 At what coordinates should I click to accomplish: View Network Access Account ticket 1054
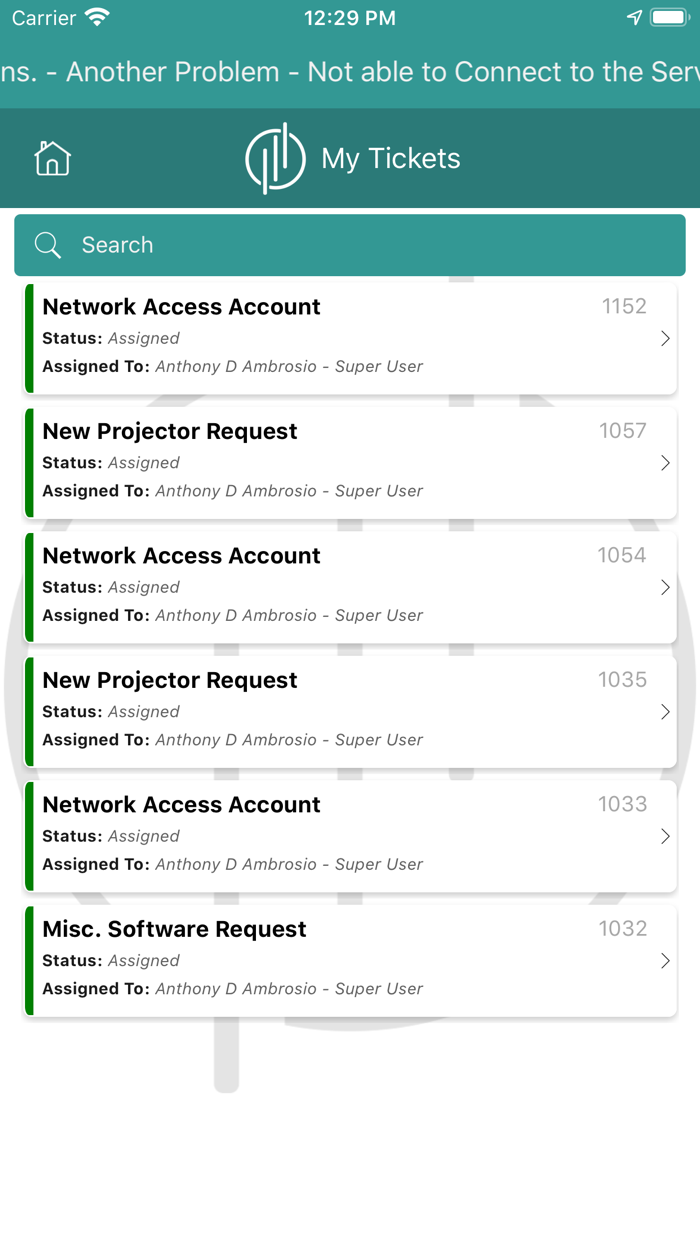[x=350, y=587]
